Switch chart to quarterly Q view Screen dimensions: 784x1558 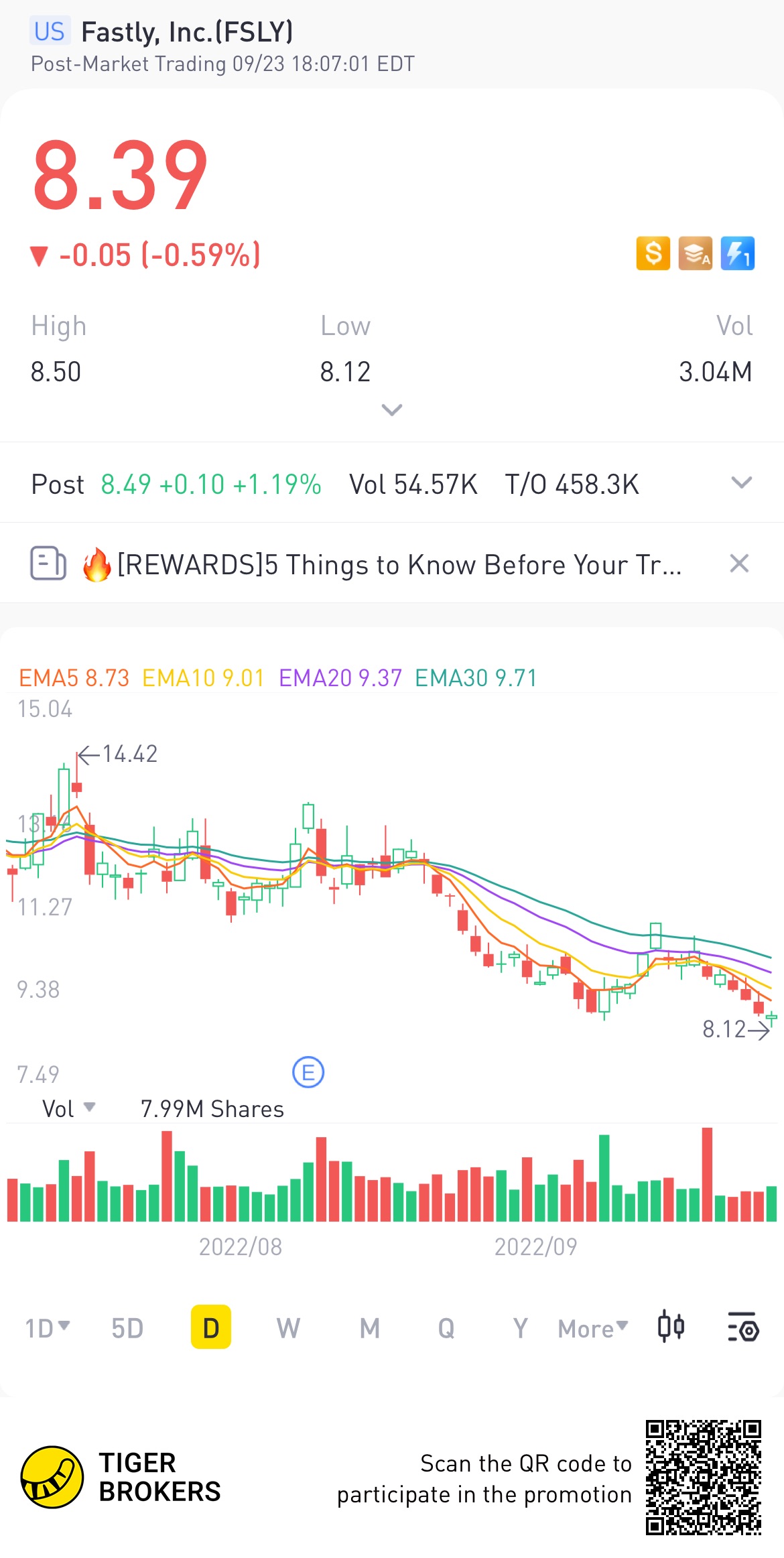pos(446,1327)
